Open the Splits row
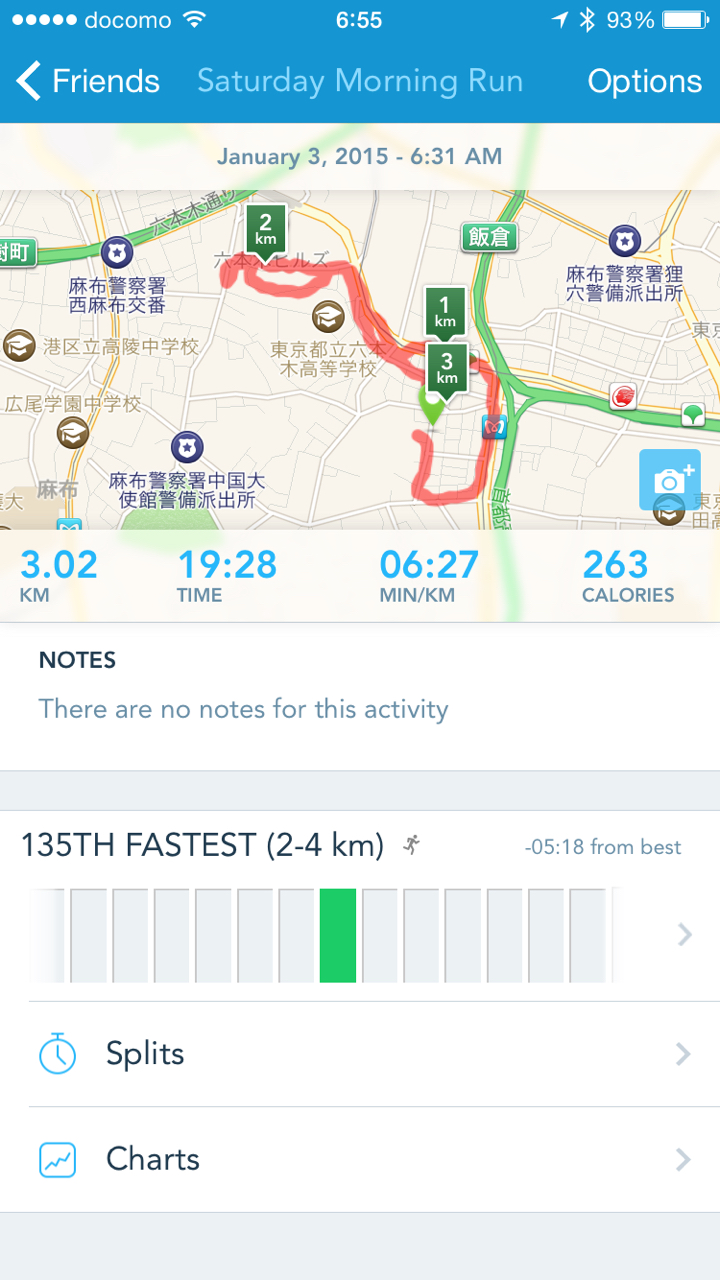The image size is (720, 1280). (x=360, y=1054)
